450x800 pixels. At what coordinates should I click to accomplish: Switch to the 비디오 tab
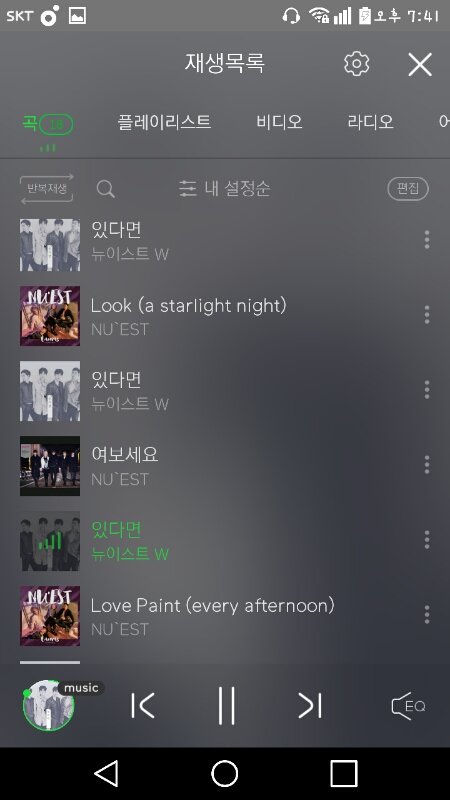(x=279, y=122)
